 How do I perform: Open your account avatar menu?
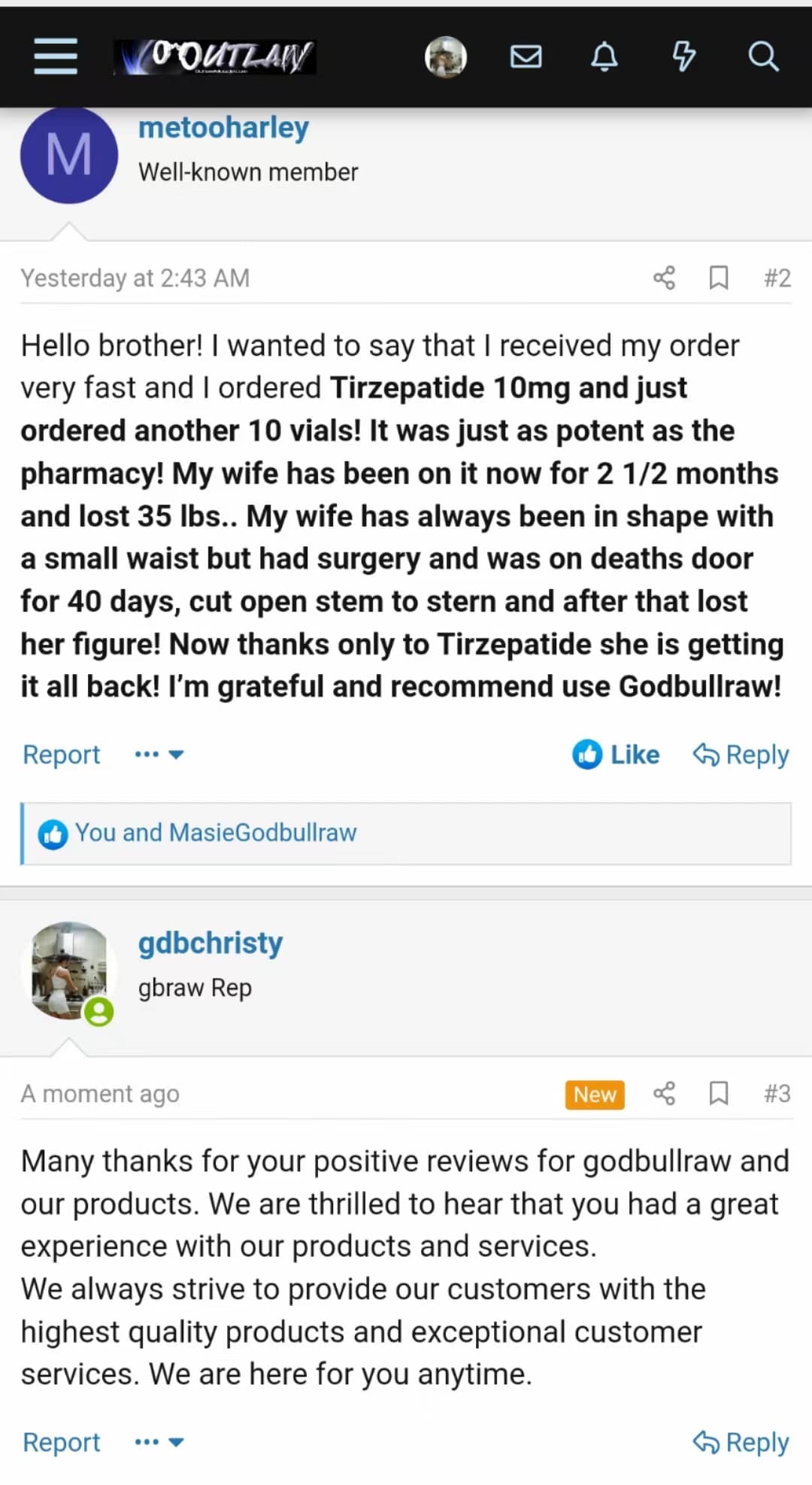coord(446,56)
